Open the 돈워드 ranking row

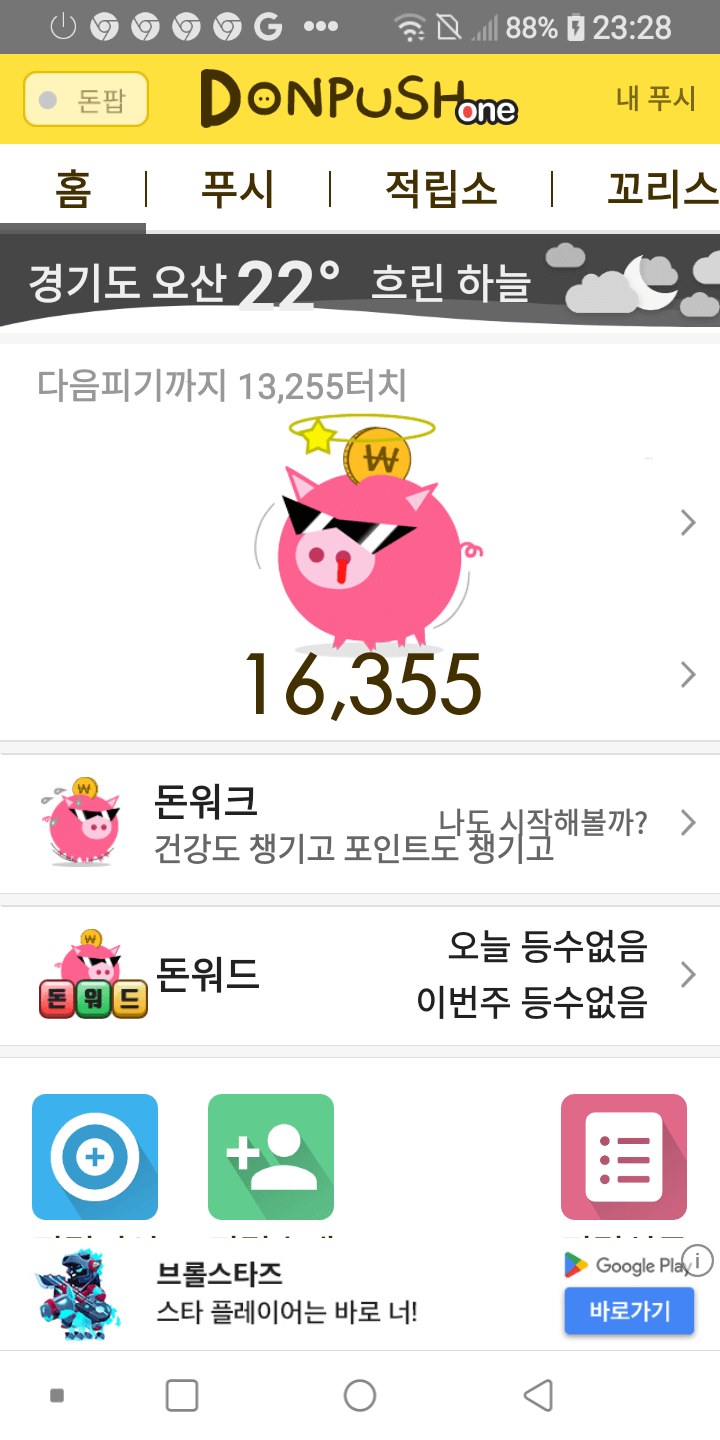coord(360,975)
